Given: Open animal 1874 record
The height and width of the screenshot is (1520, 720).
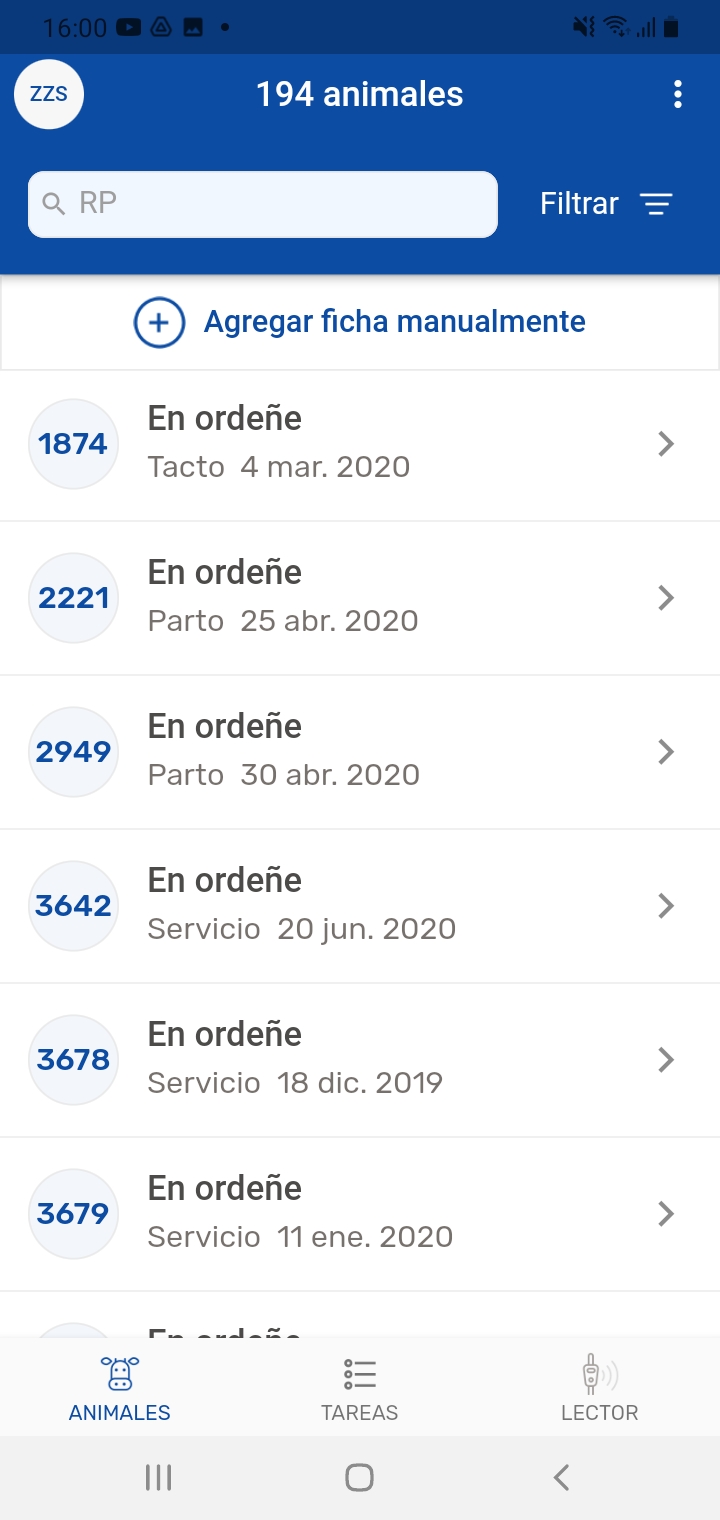Looking at the screenshot, I should click(x=360, y=444).
